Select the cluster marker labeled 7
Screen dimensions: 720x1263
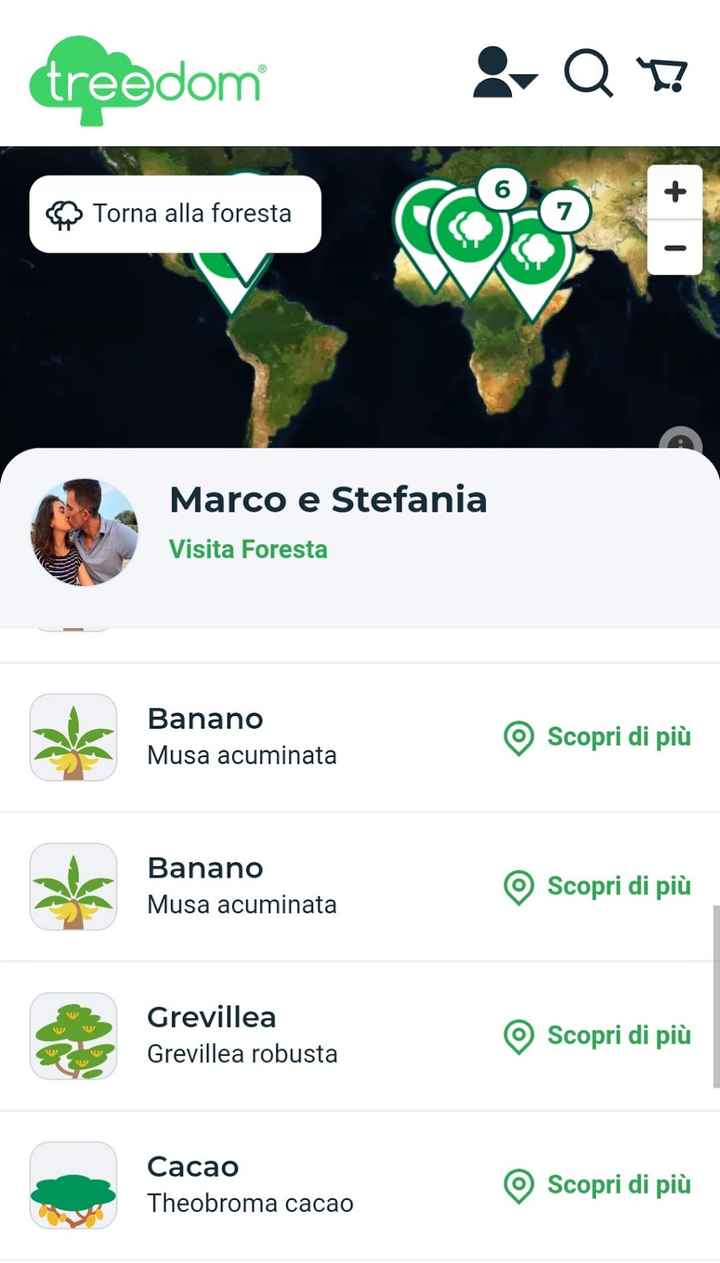562,211
